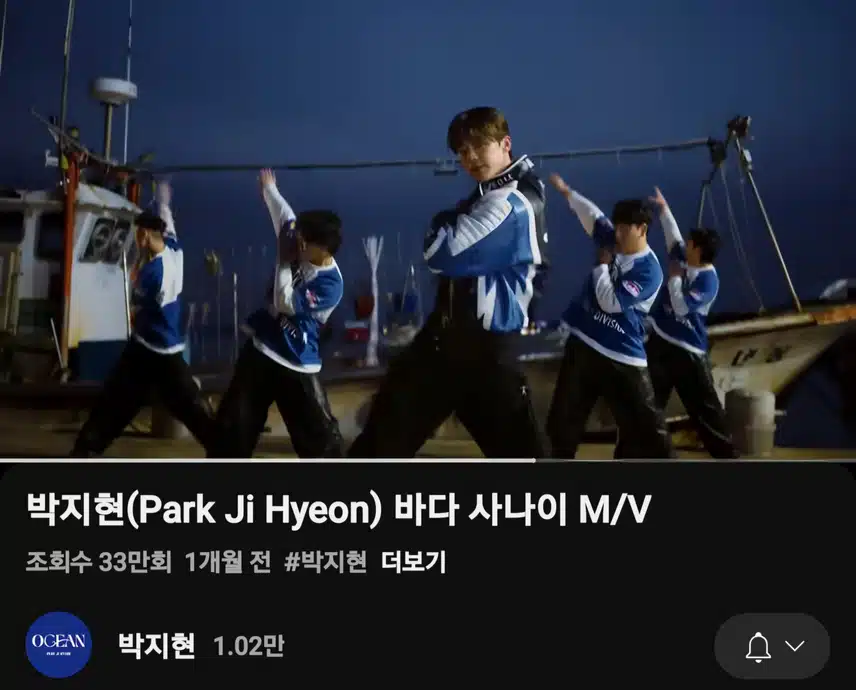The width and height of the screenshot is (856, 690).
Task: Expand description with 더보기
Action: 413,562
